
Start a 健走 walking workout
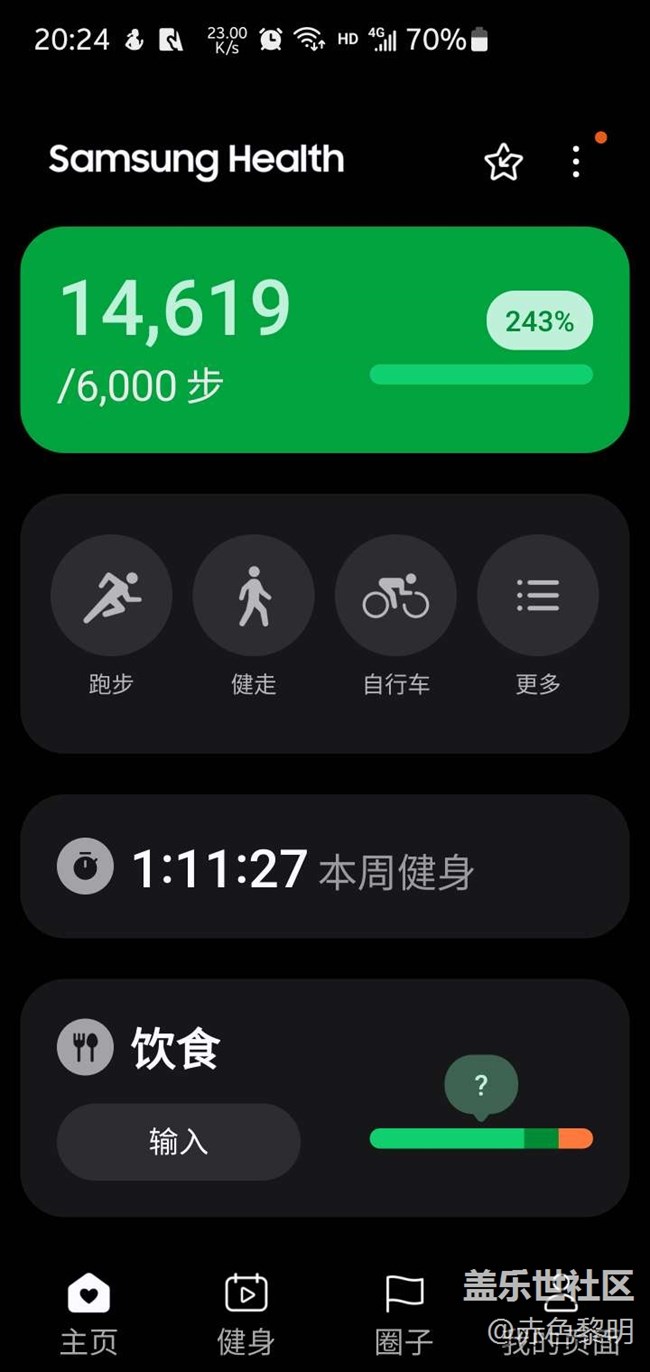pos(253,596)
